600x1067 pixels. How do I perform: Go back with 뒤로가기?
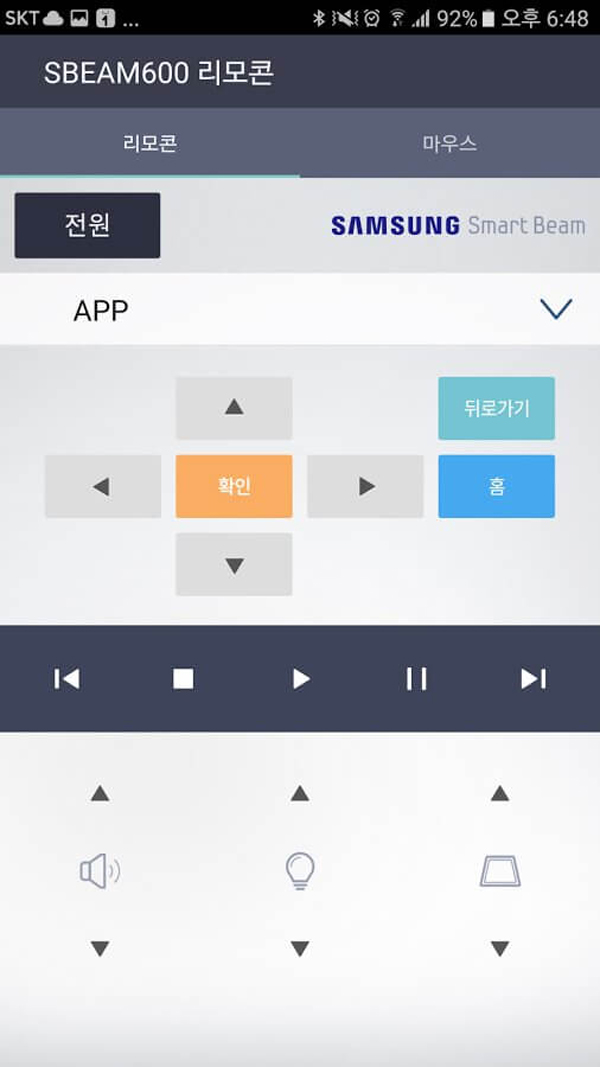click(x=497, y=408)
